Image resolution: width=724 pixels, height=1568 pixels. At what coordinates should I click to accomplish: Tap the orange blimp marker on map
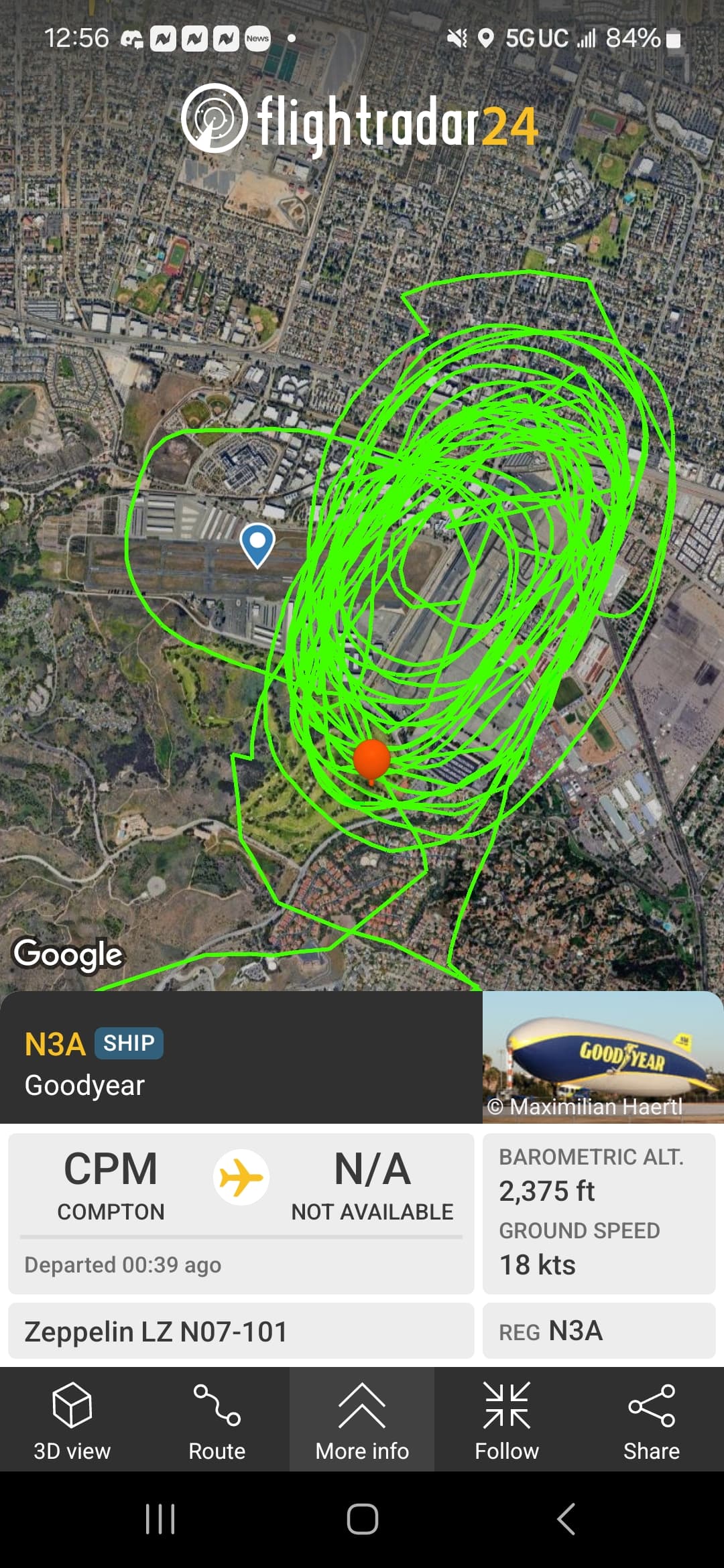371,759
